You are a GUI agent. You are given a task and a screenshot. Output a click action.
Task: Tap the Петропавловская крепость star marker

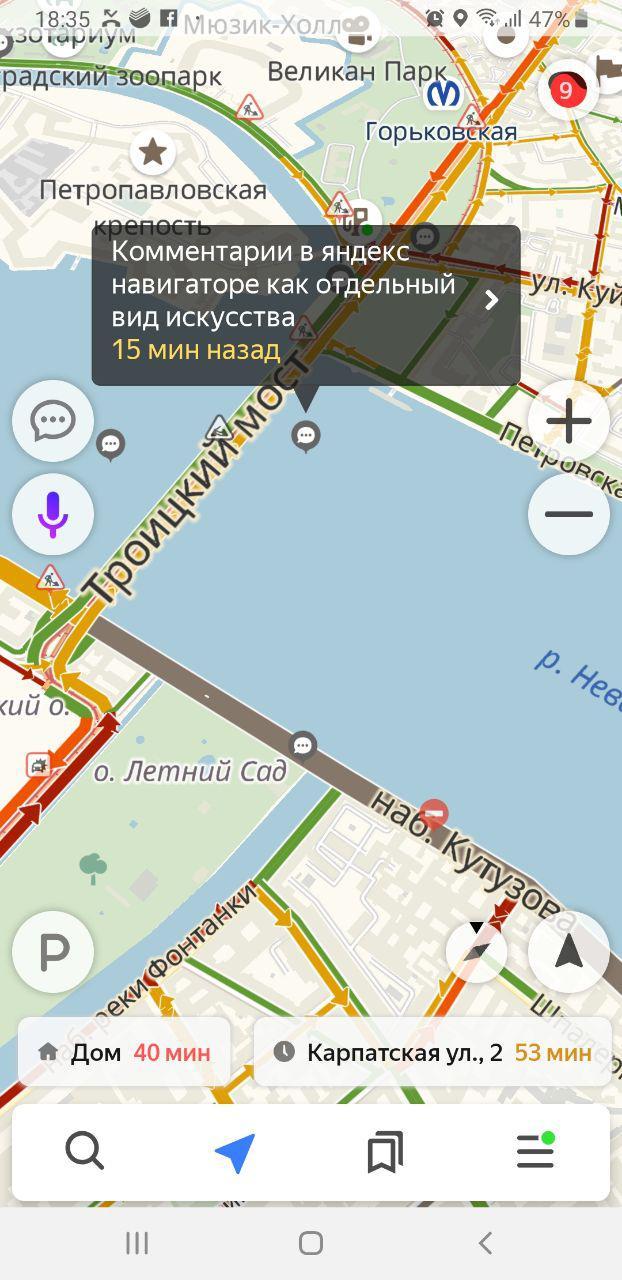pyautogui.click(x=152, y=152)
